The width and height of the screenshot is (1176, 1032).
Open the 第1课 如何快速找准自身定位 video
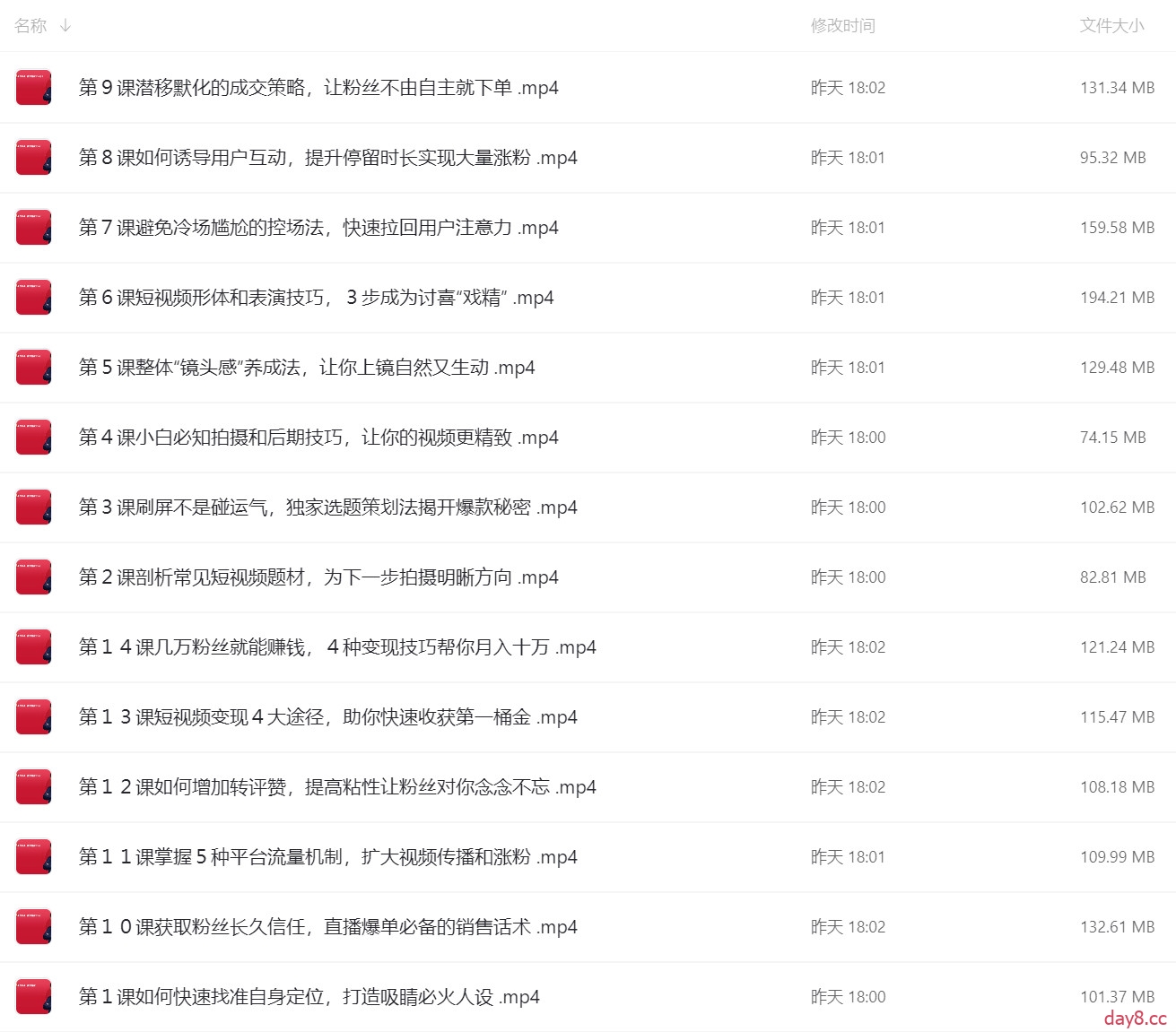309,997
